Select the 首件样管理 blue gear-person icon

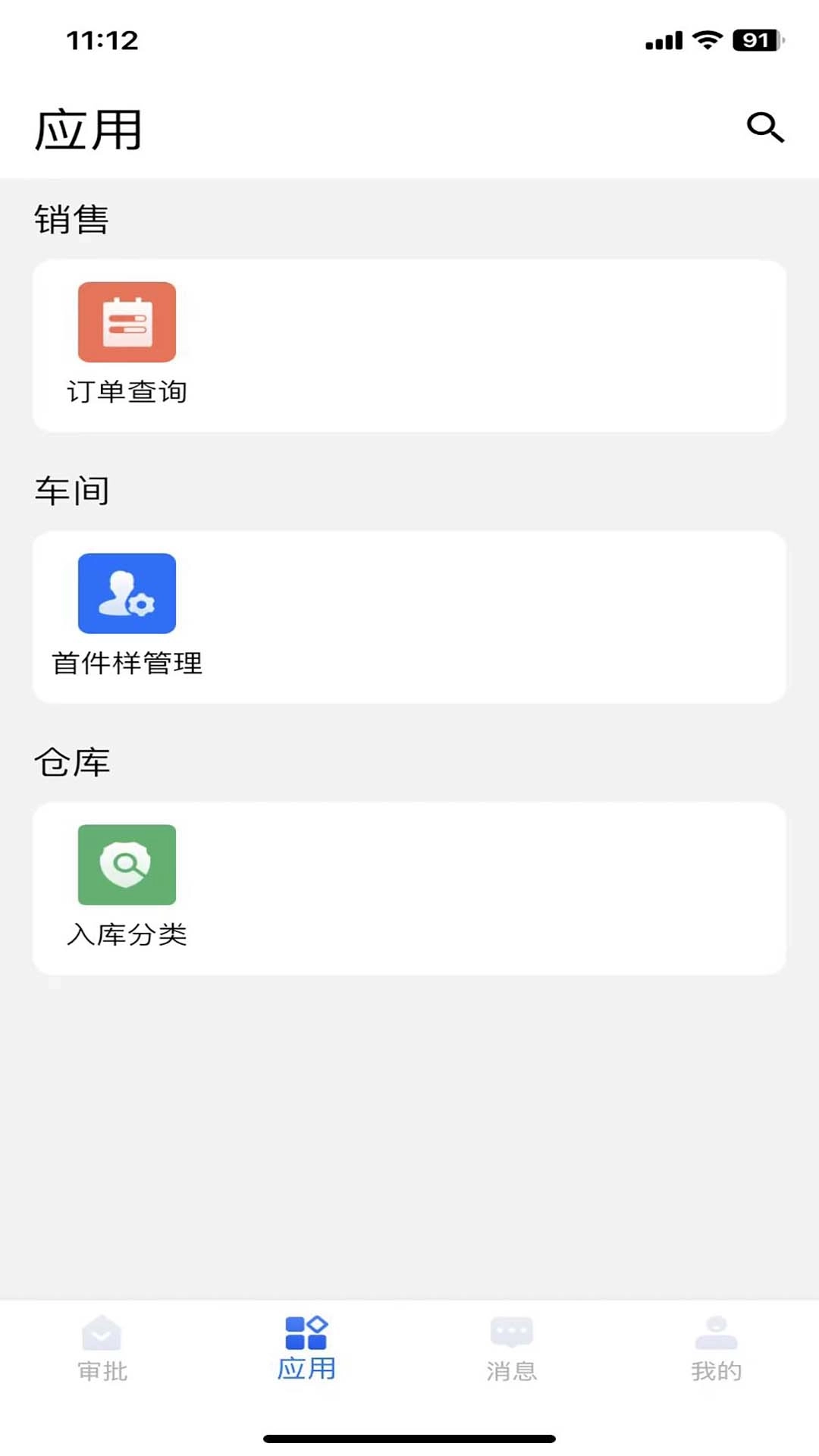tap(127, 594)
